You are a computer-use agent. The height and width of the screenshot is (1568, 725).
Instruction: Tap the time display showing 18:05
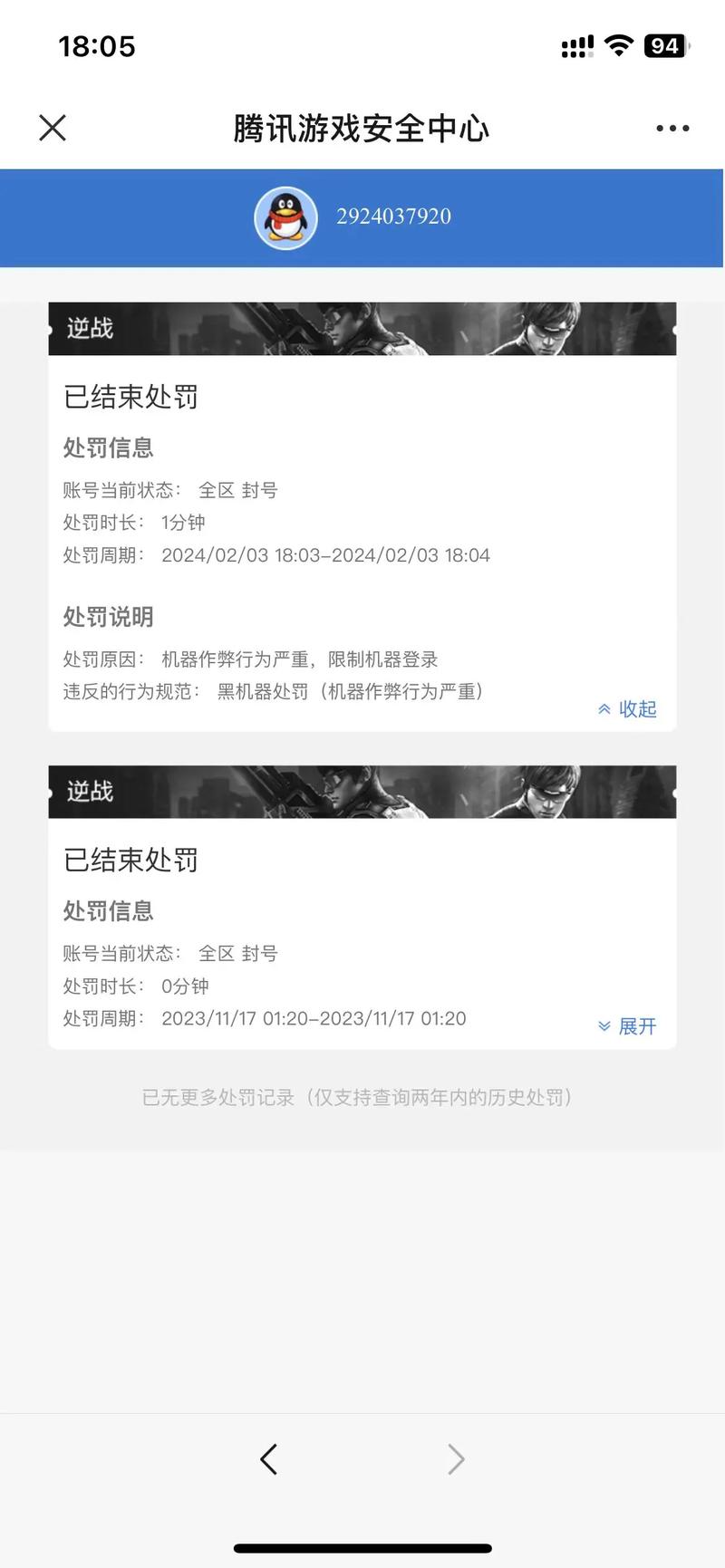(x=97, y=45)
